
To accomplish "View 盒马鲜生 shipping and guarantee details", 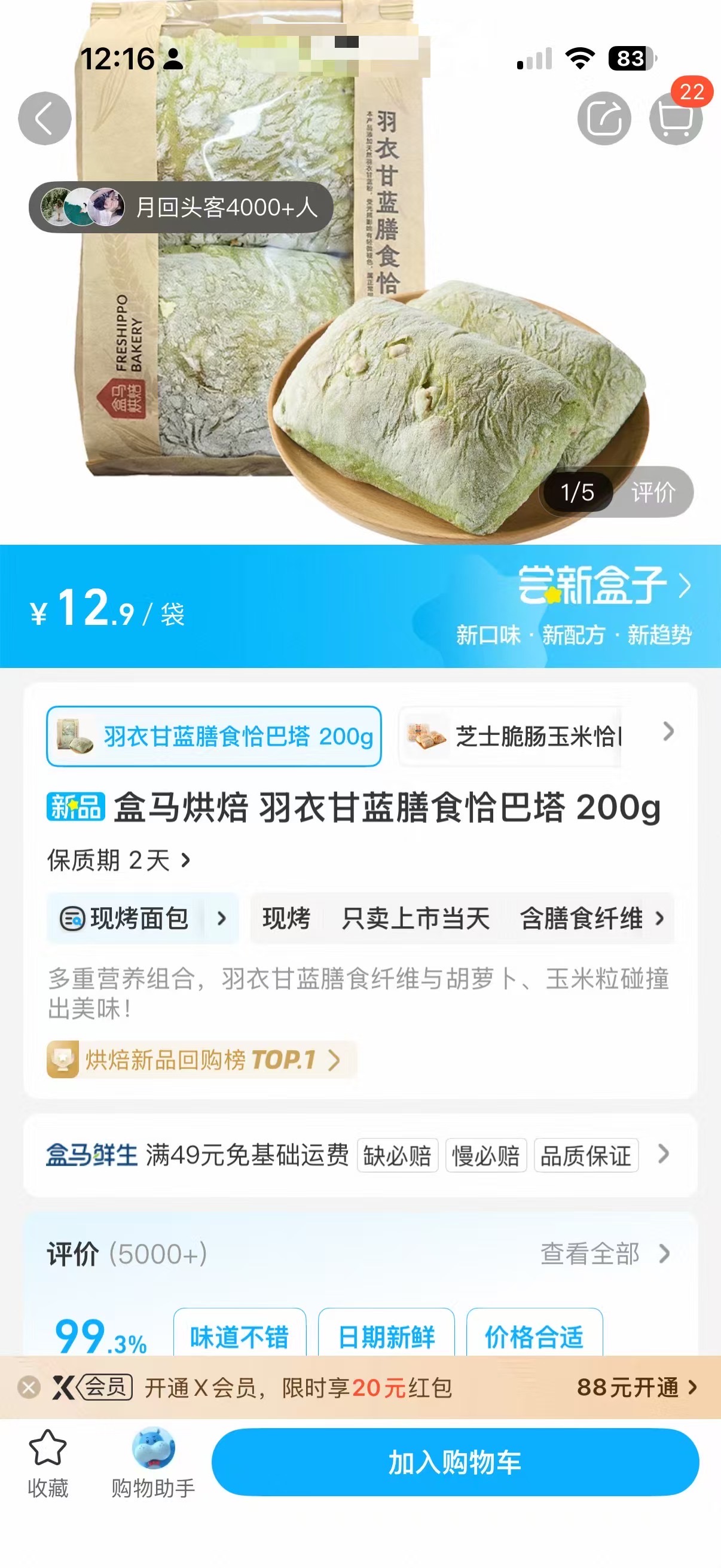I will pos(359,1155).
